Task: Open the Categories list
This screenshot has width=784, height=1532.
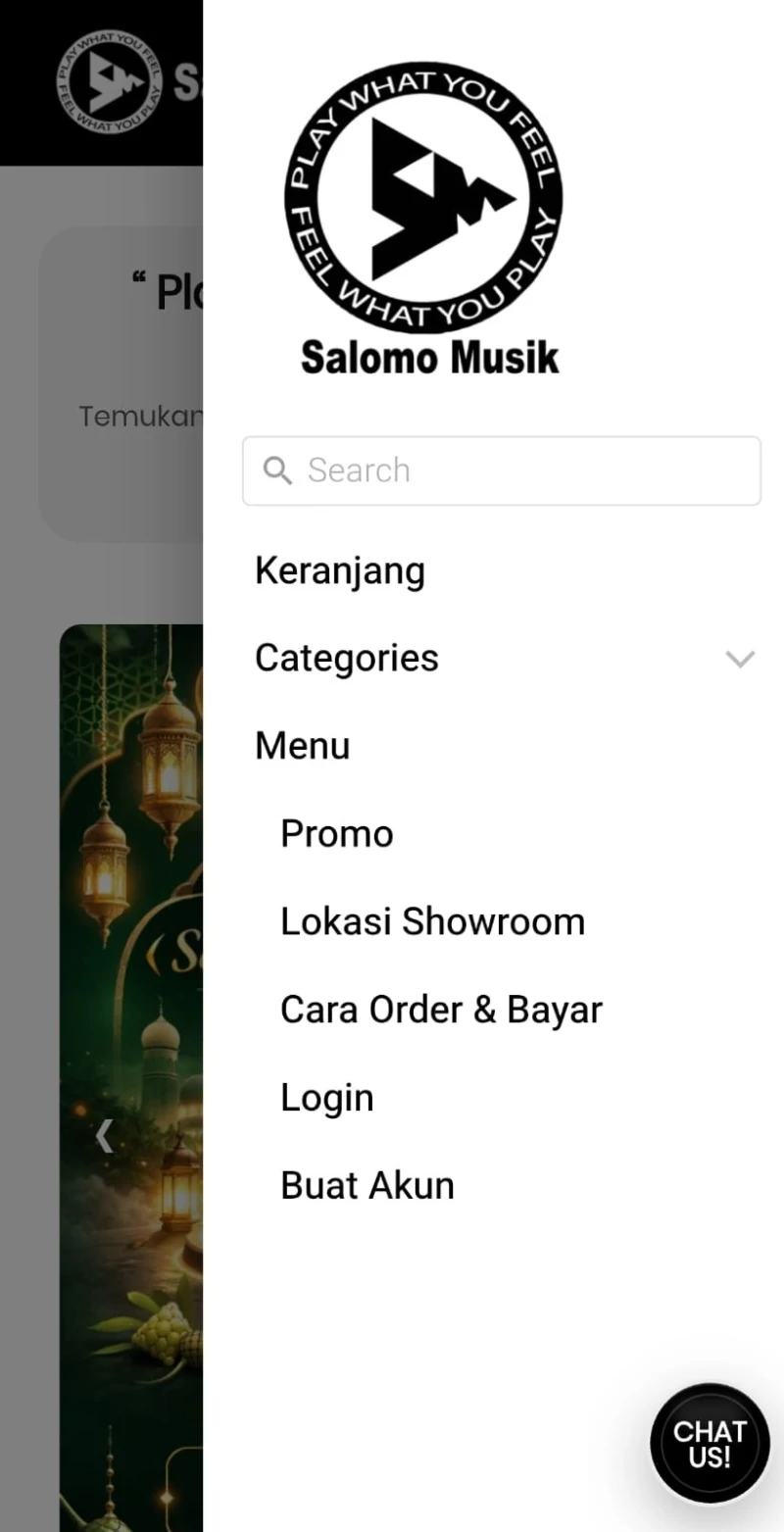Action: click(346, 658)
